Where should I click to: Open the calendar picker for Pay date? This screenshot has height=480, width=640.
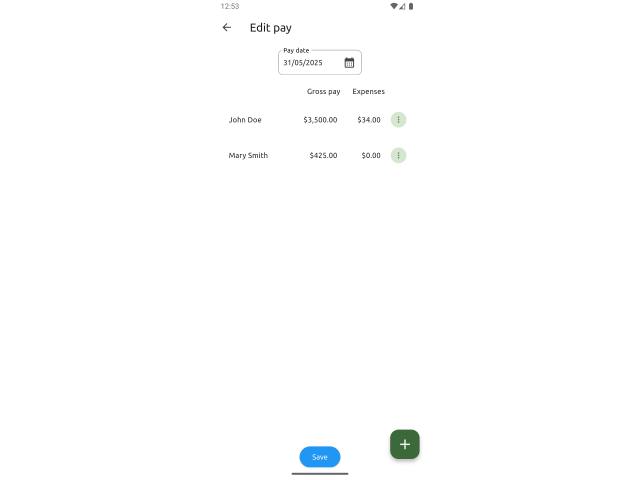tap(349, 63)
